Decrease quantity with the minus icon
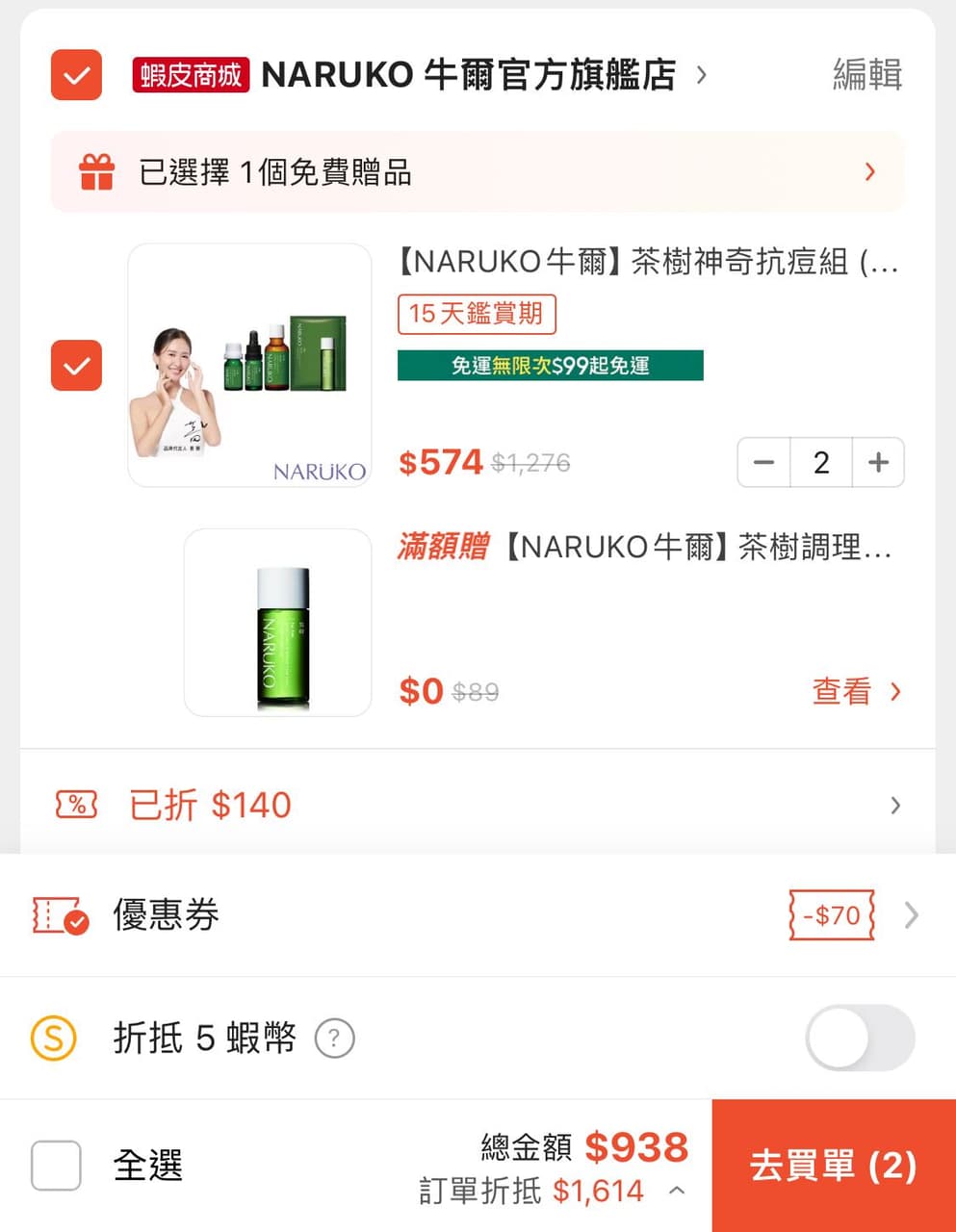 click(x=763, y=462)
